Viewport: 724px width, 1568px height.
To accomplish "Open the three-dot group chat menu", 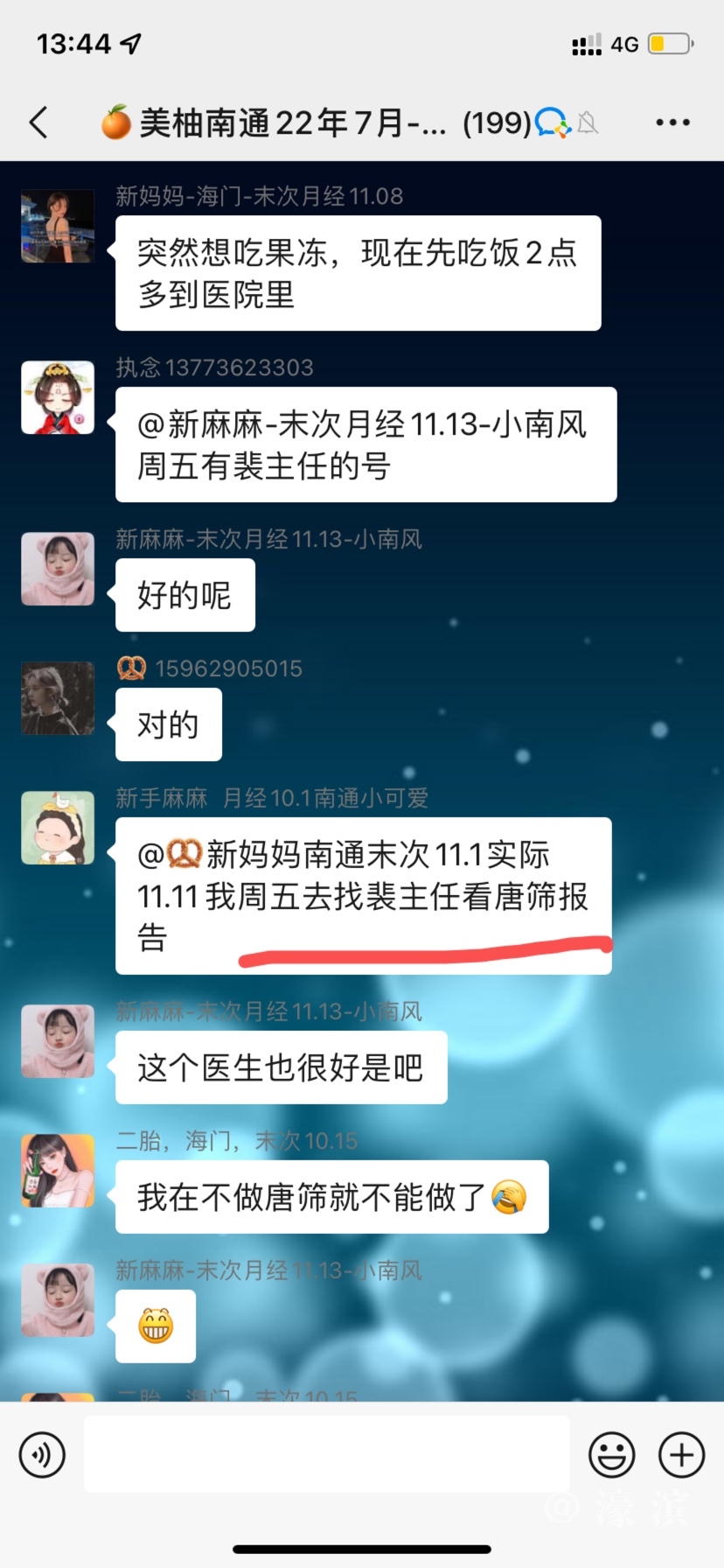I will click(672, 122).
